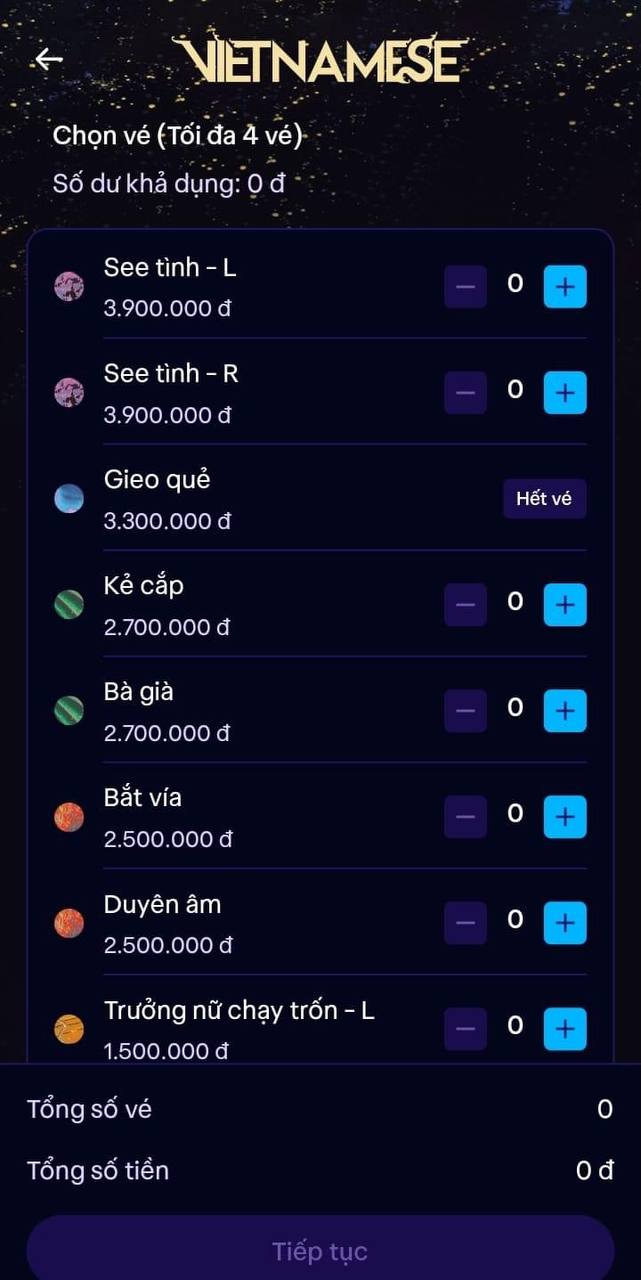Screen dimensions: 641x1280
Task: Add one See tình - R ticket
Action: coord(565,393)
